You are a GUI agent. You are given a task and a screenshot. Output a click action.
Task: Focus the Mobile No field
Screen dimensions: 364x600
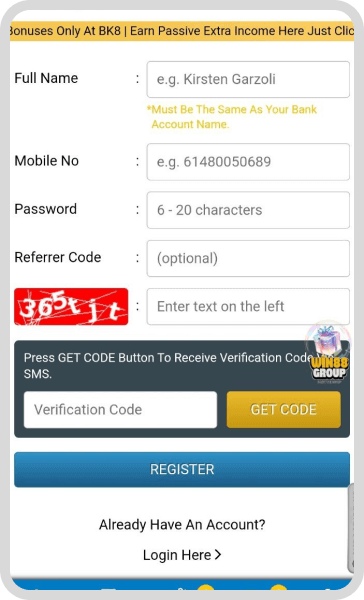point(248,162)
